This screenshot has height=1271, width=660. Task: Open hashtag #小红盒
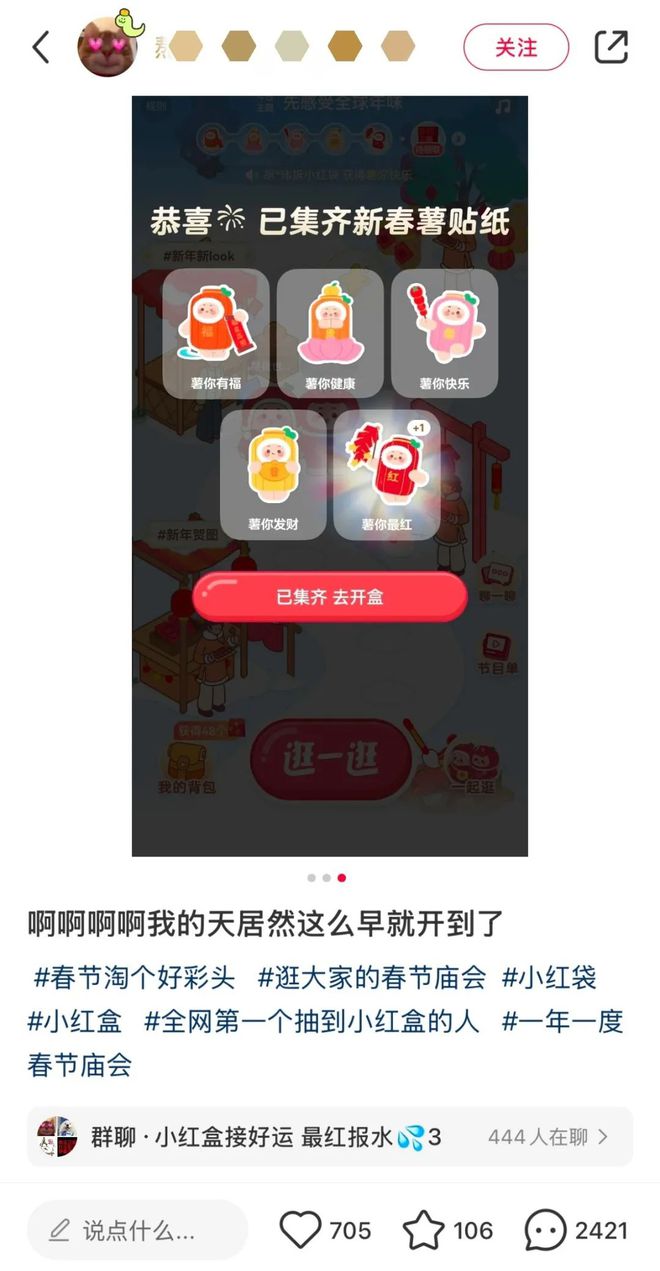click(75, 1021)
